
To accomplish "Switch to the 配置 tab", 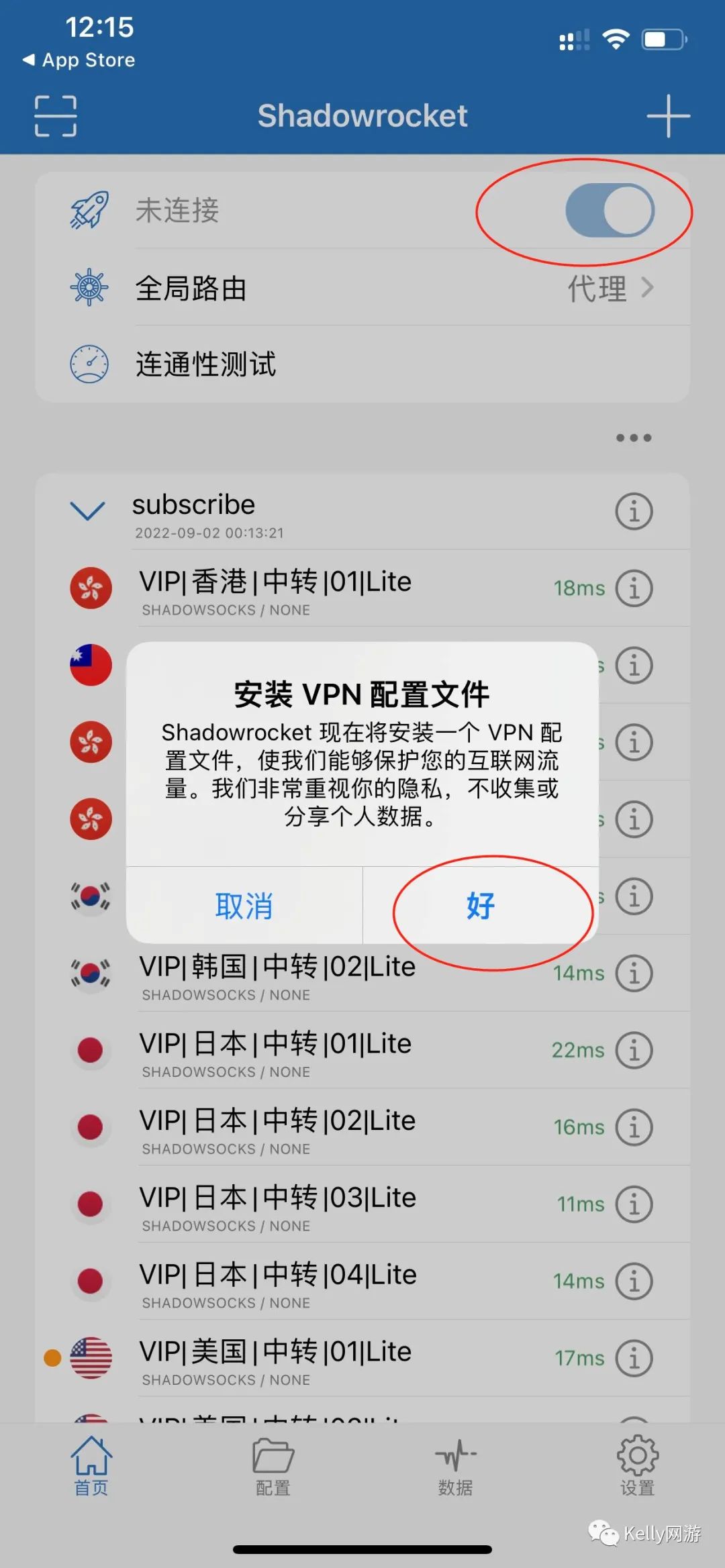I will pyautogui.click(x=273, y=1467).
